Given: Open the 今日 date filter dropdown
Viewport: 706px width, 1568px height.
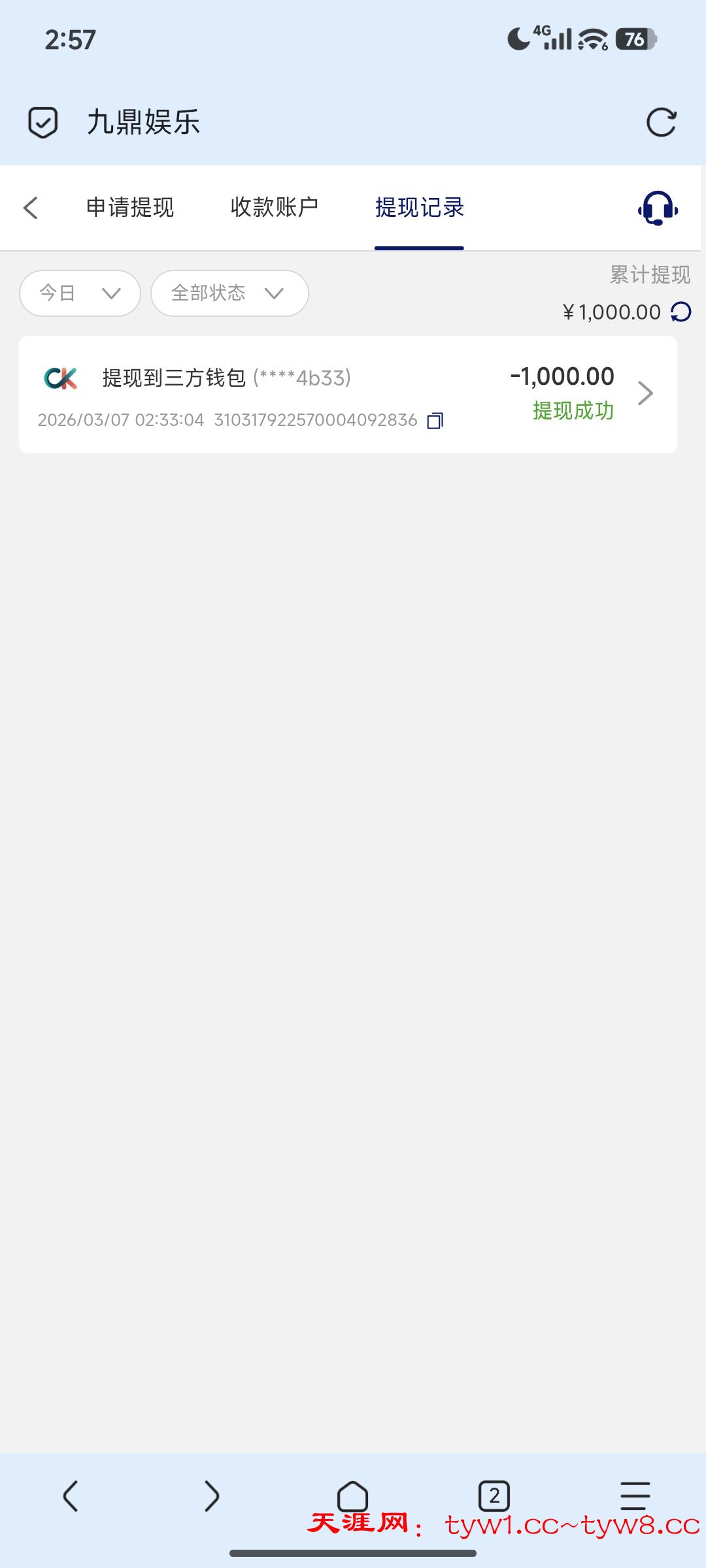Looking at the screenshot, I should [x=80, y=293].
